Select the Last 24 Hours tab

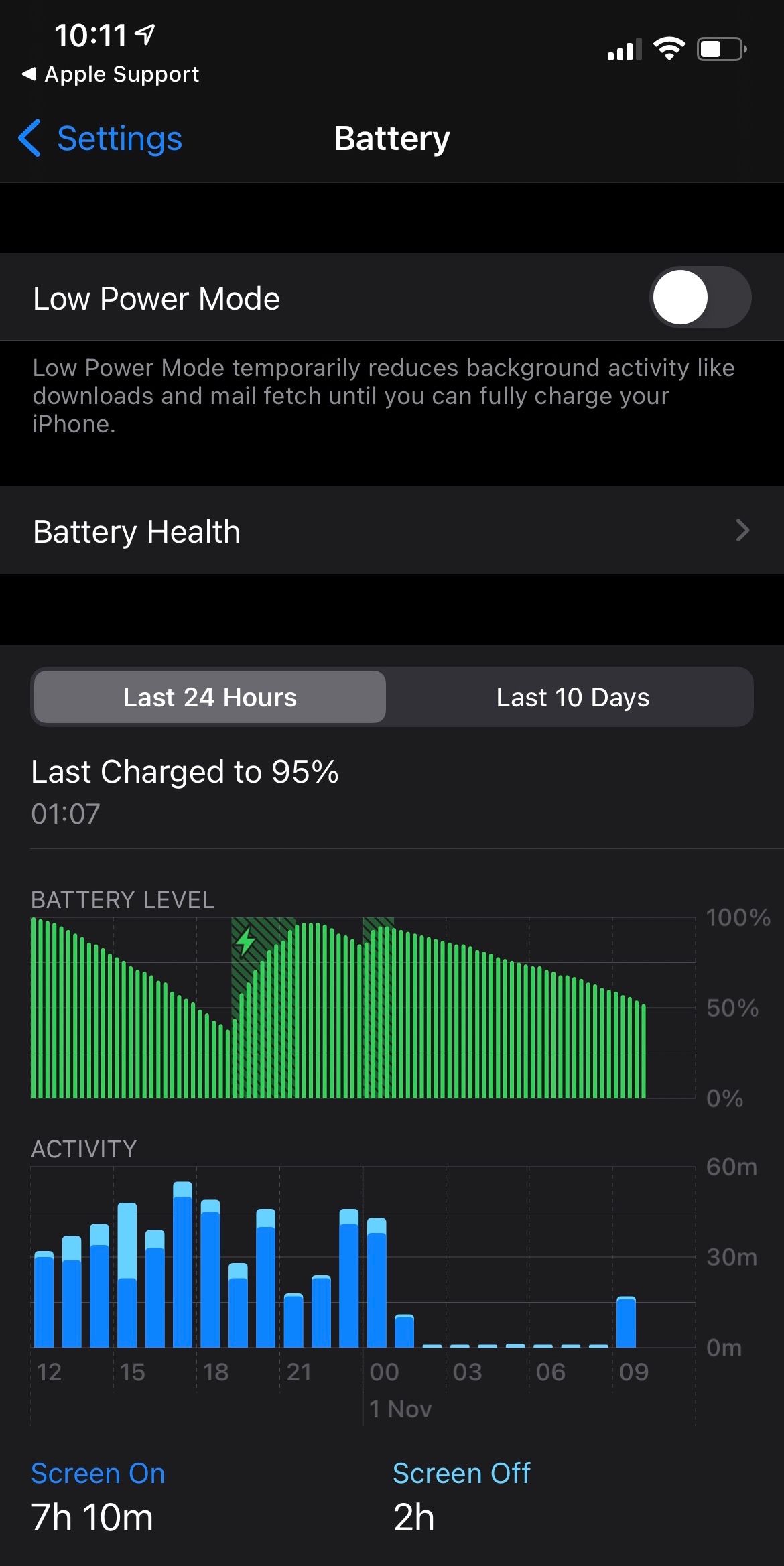tap(209, 697)
